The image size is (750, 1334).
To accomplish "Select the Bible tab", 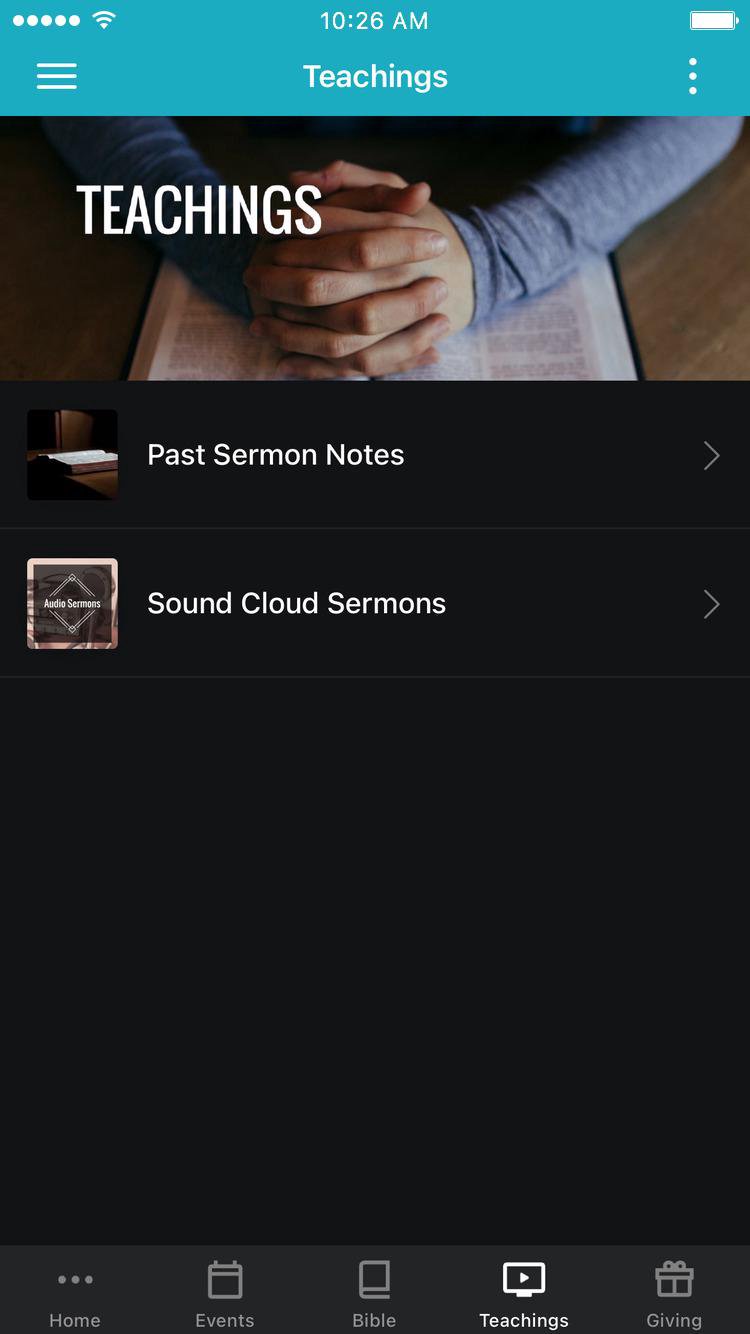I will [374, 1293].
